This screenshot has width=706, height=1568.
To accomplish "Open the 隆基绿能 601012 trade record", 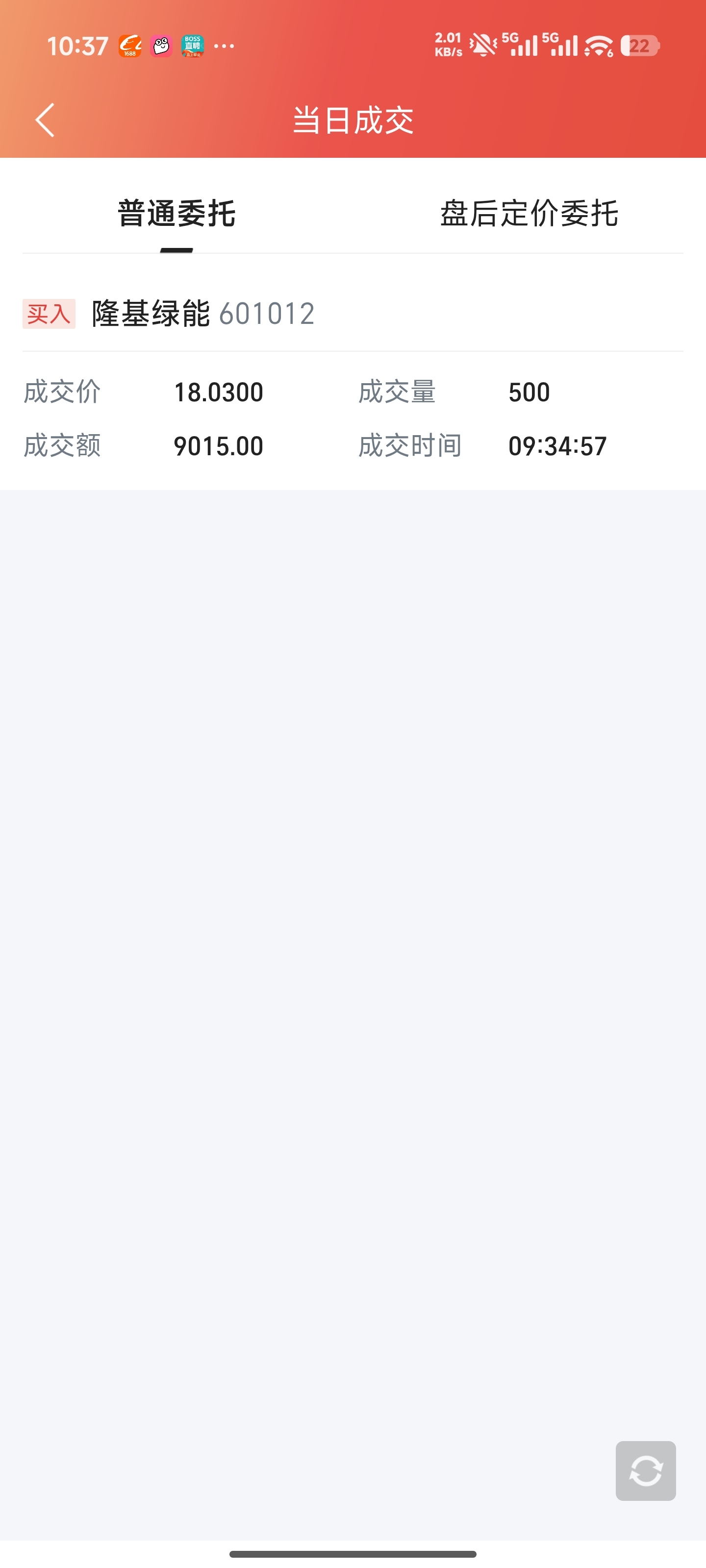I will [353, 377].
